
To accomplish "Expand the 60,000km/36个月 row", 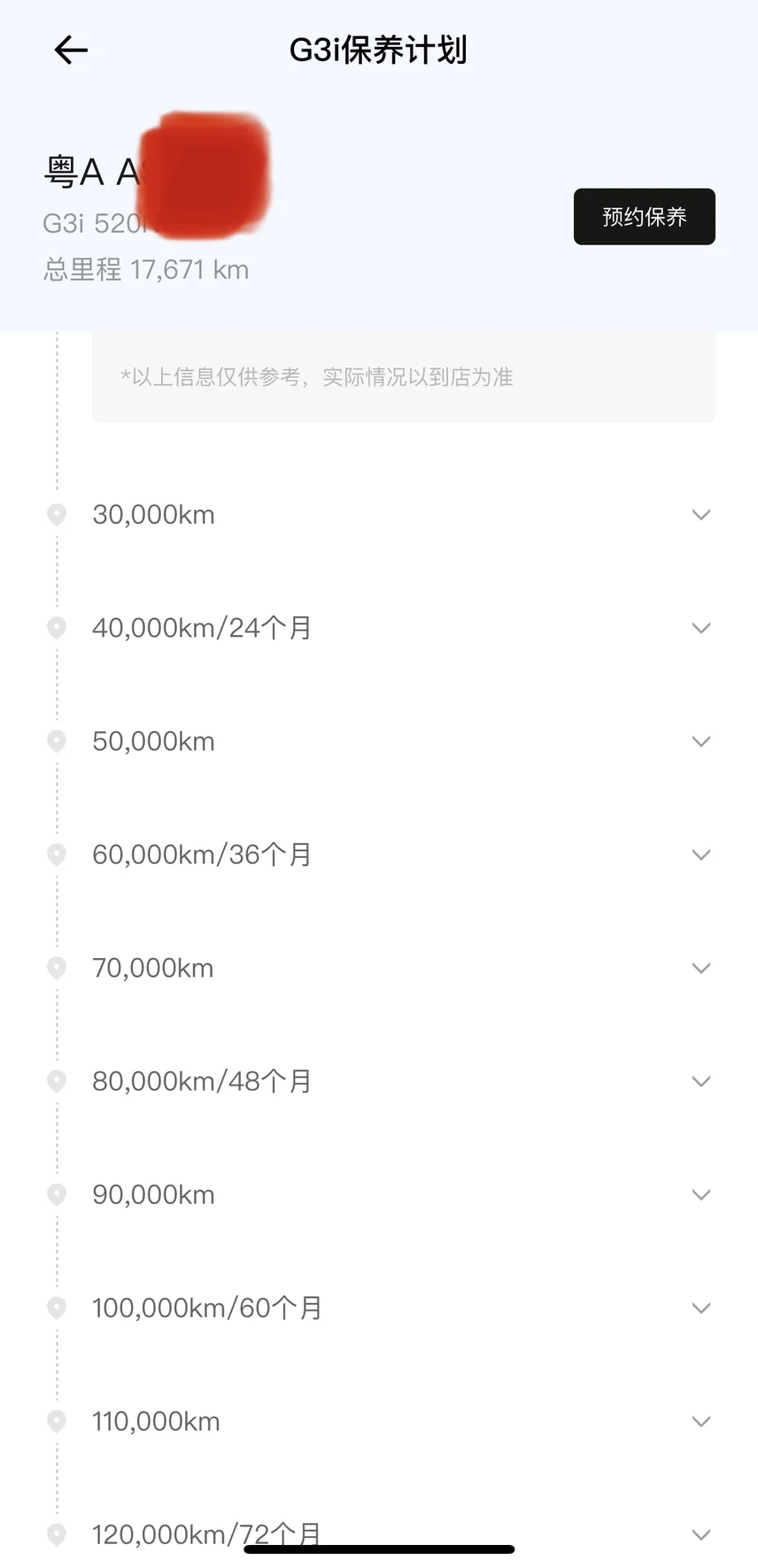I will coord(379,854).
